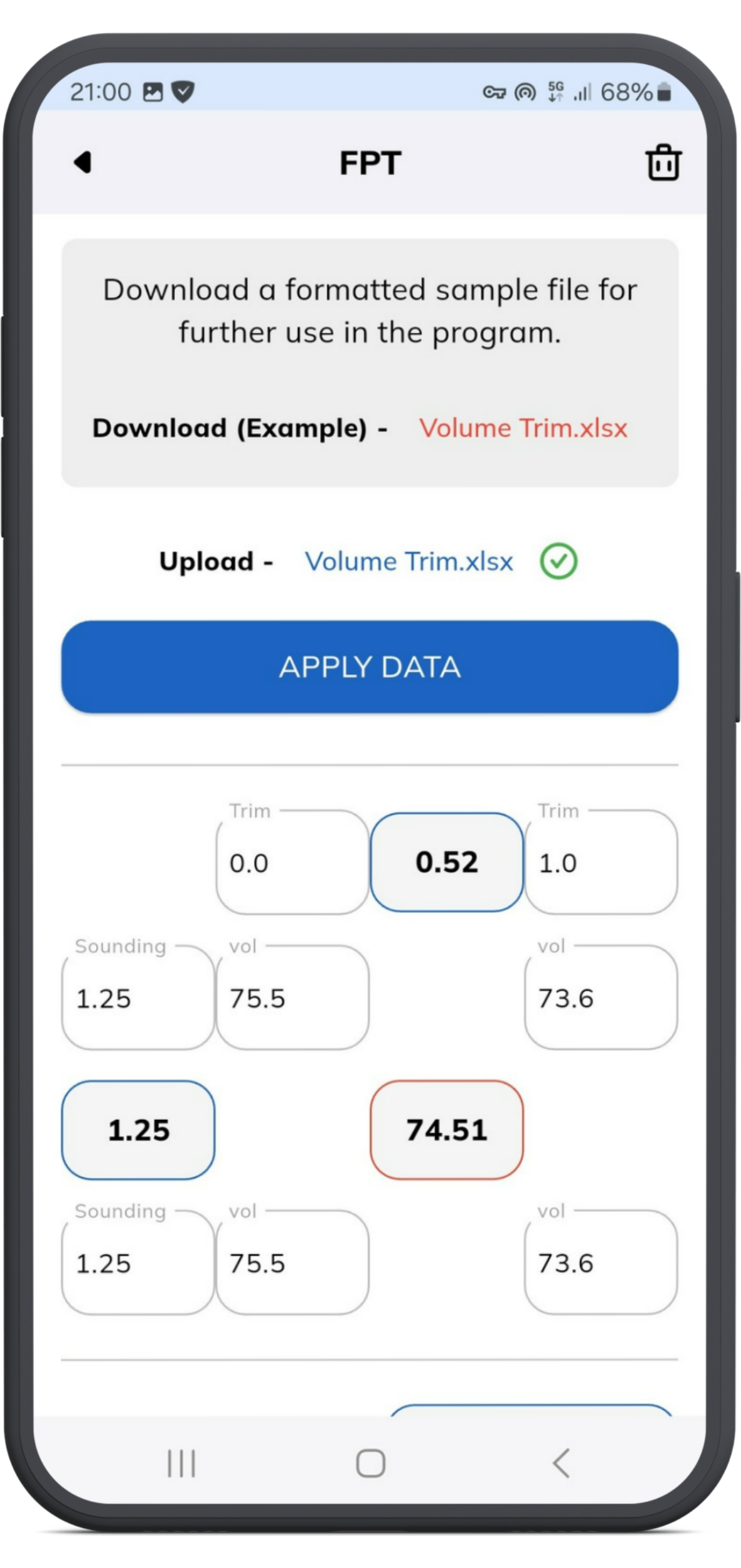Edit the Trim field showing 1.0

(601, 862)
